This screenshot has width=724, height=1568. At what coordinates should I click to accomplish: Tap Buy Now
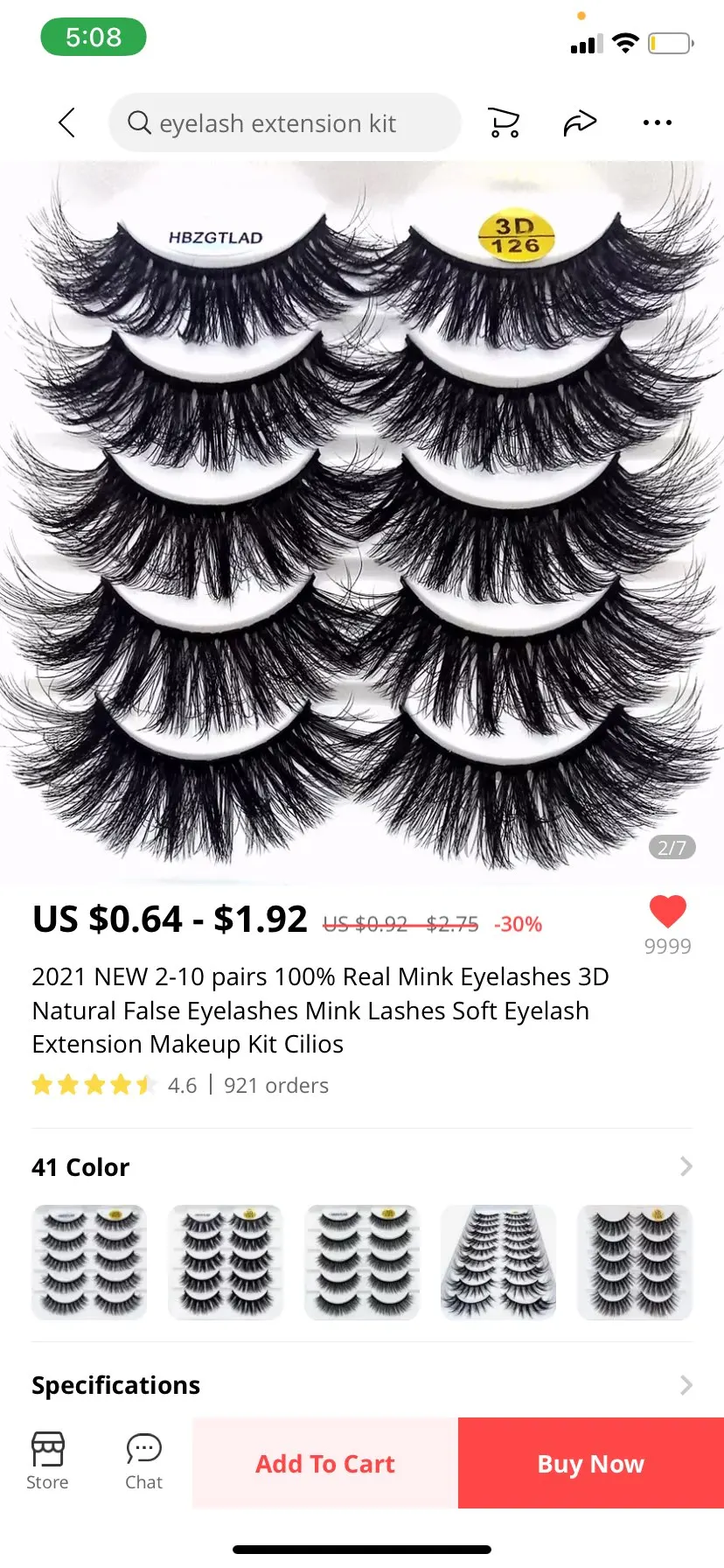tap(591, 1463)
